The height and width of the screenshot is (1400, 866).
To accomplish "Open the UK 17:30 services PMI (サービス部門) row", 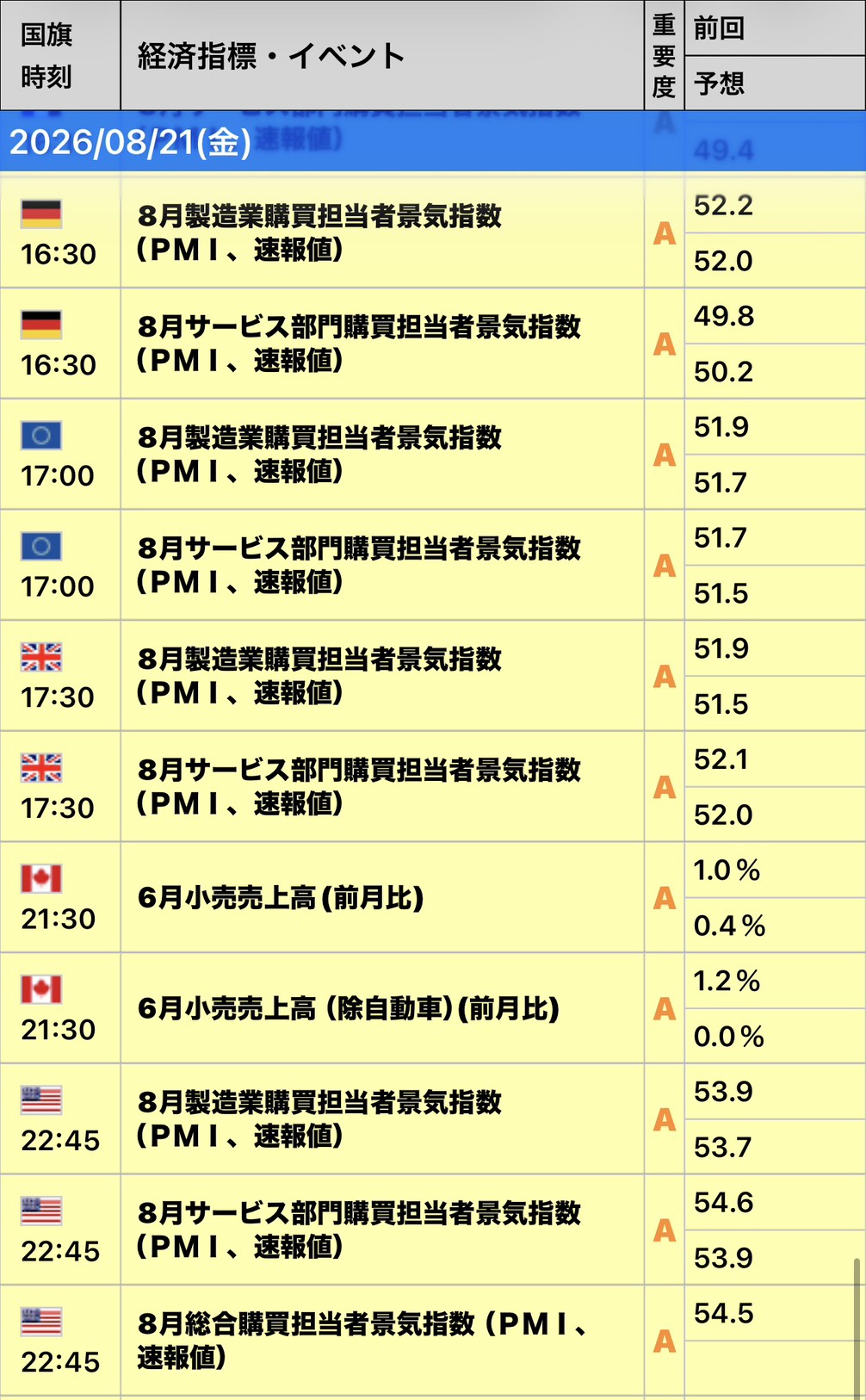I will 433,787.
